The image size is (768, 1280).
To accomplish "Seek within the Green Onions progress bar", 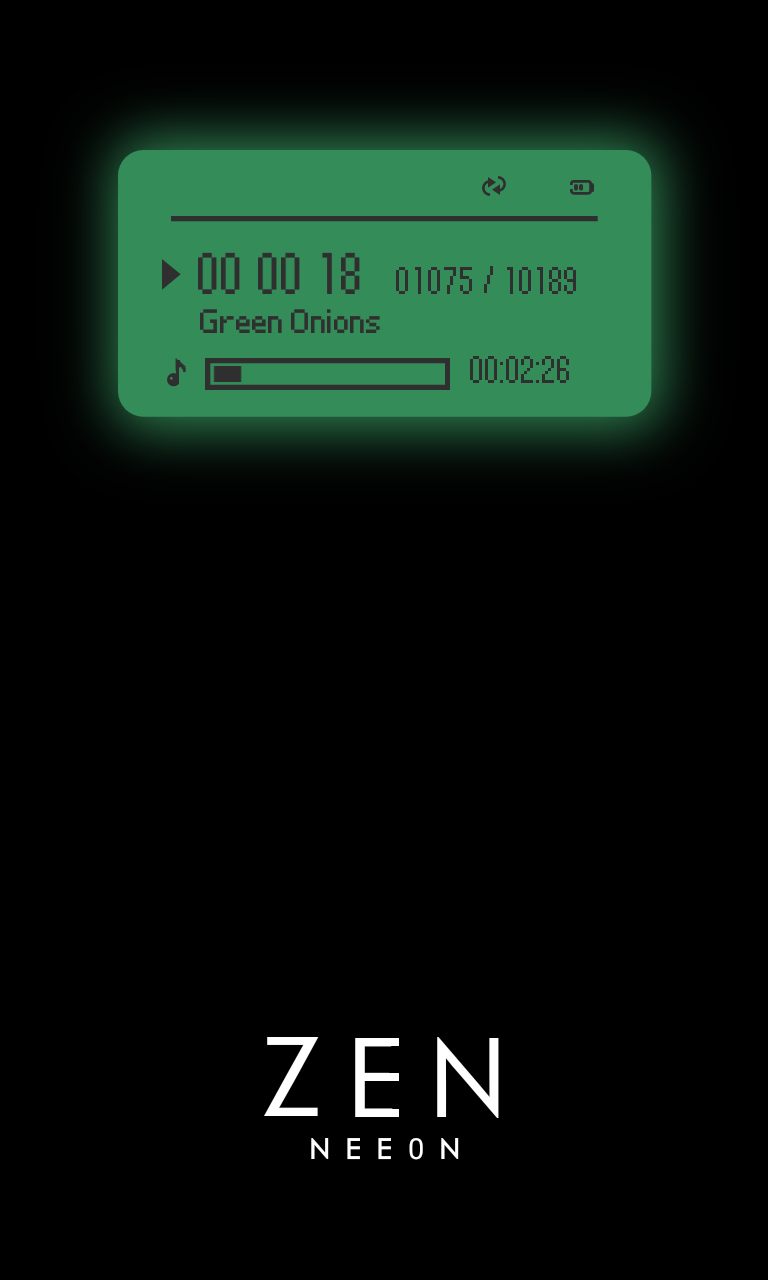I will coord(327,374).
